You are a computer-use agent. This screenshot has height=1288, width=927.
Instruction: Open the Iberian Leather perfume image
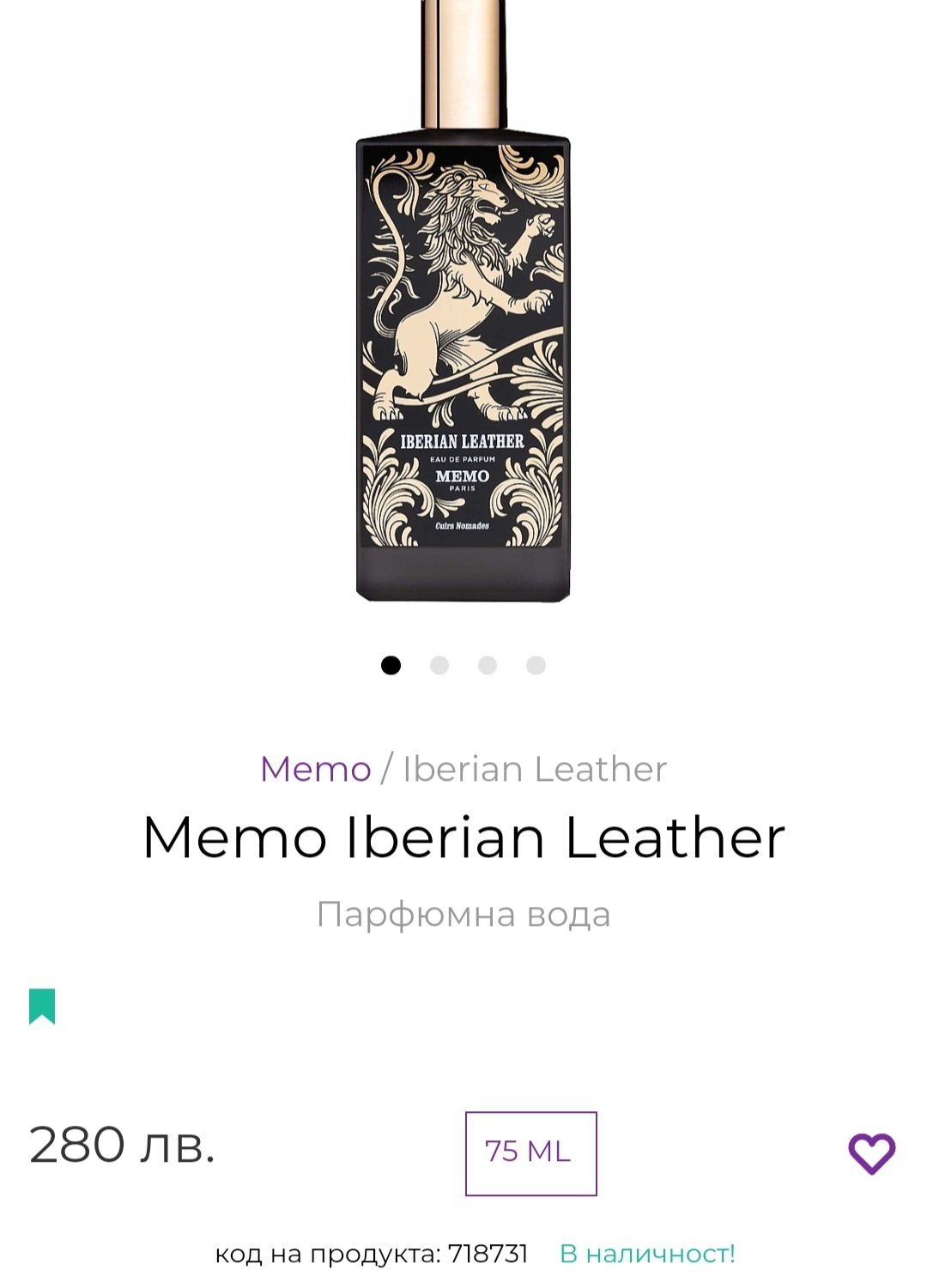click(463, 343)
